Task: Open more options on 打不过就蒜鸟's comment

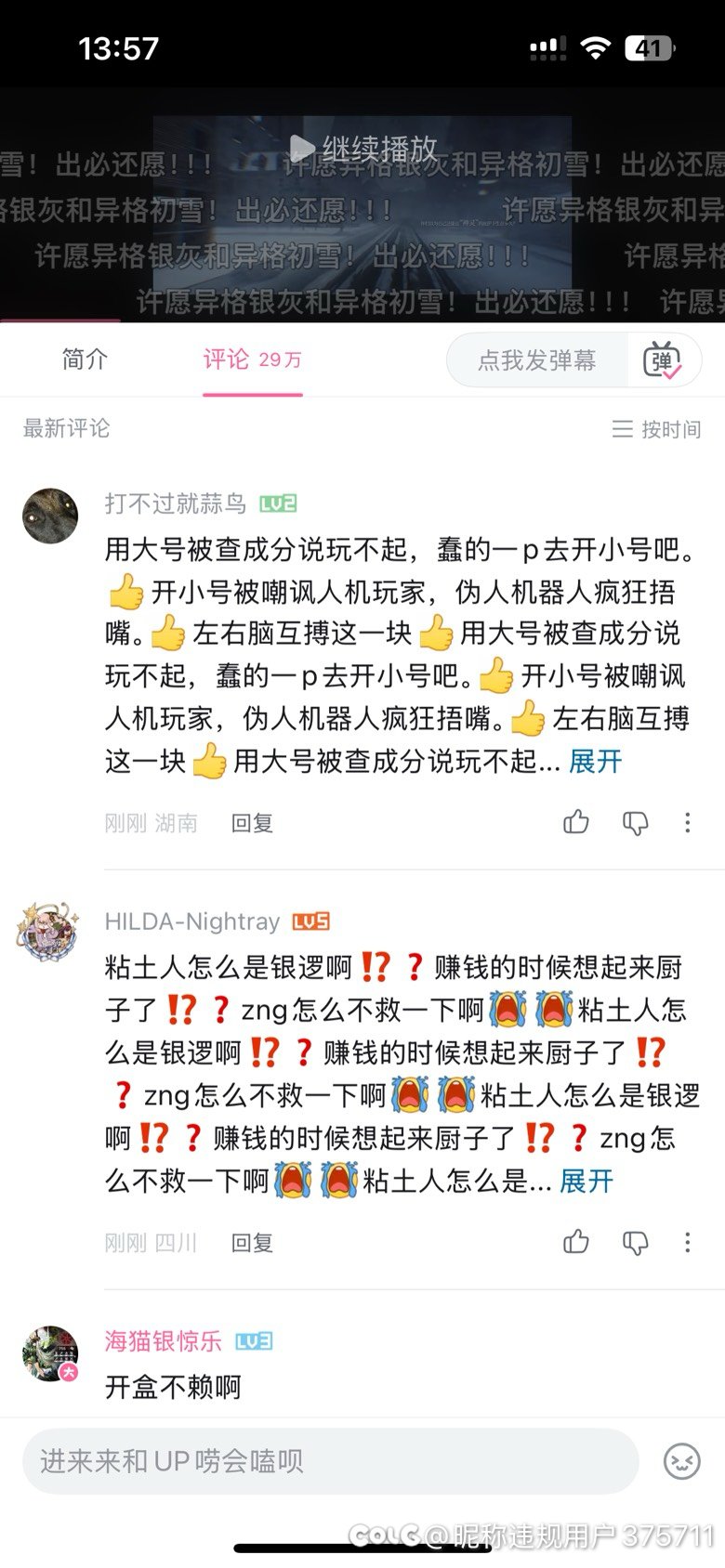Action: point(688,822)
